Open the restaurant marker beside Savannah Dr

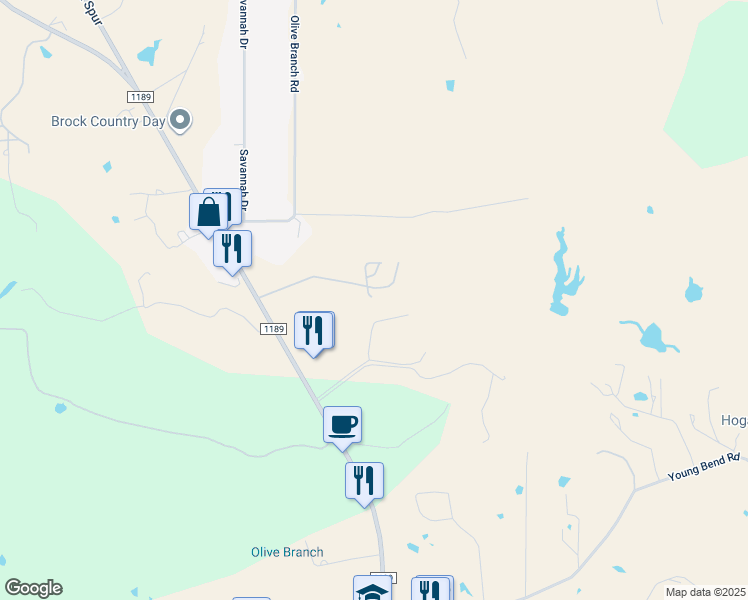[232, 249]
